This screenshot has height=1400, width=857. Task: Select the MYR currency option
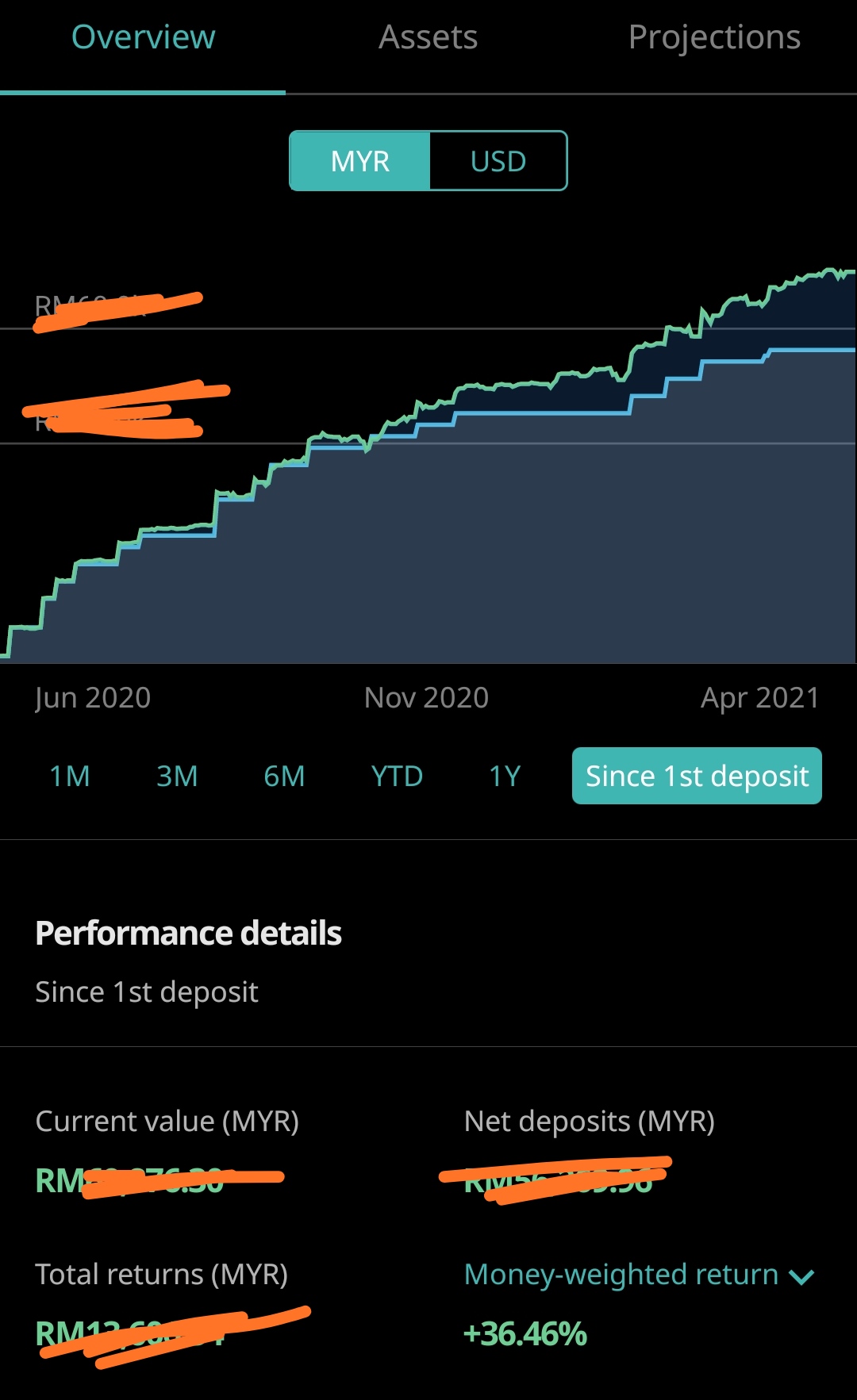(360, 161)
